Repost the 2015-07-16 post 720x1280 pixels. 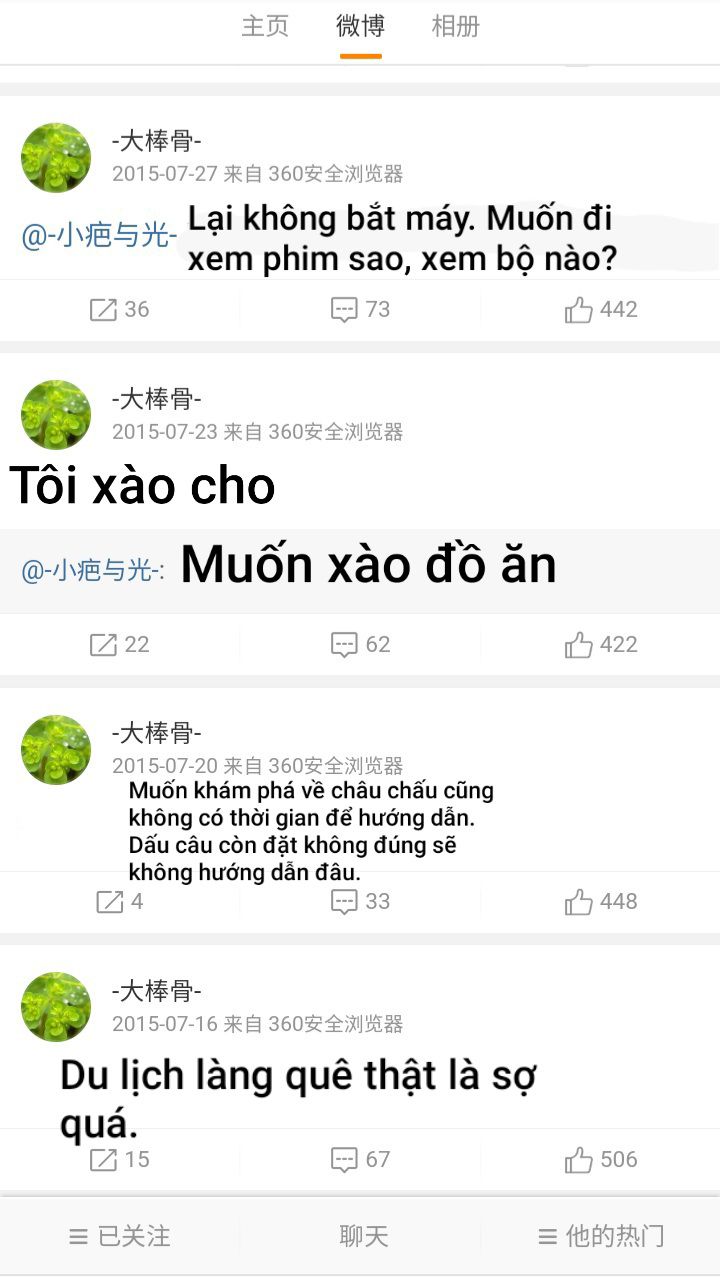pyautogui.click(x=119, y=1160)
